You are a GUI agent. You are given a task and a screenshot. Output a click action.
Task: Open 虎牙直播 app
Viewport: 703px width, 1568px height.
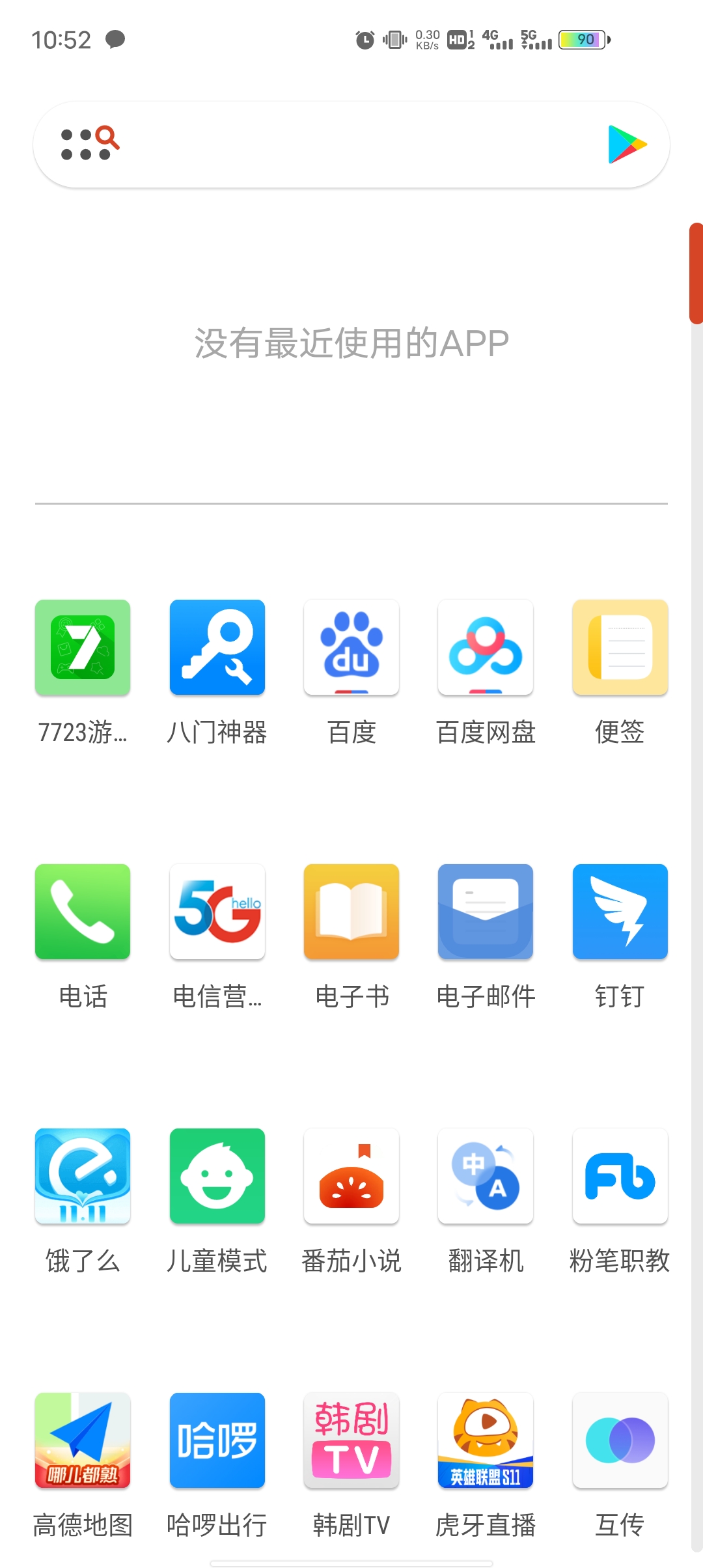[x=486, y=1440]
